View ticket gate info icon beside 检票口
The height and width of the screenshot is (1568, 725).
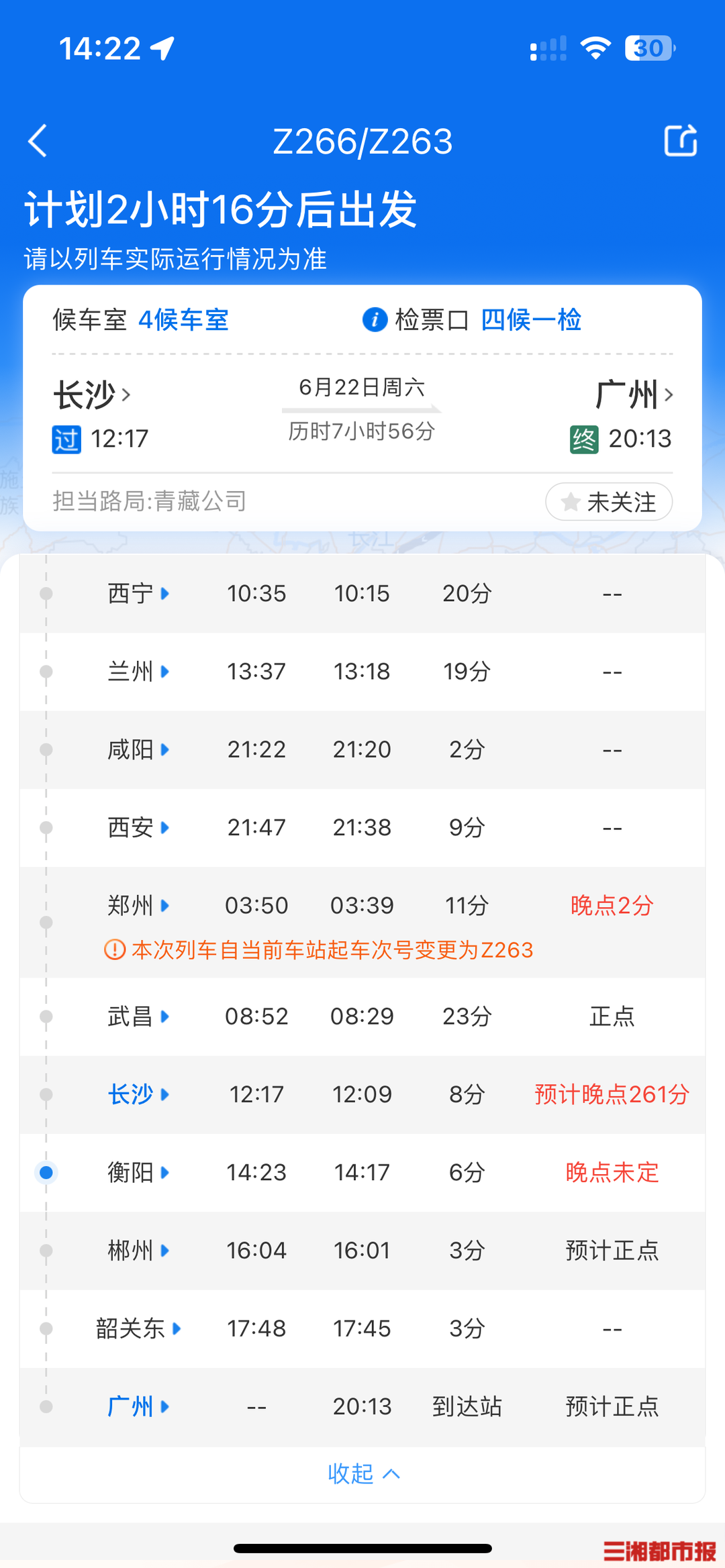(375, 320)
